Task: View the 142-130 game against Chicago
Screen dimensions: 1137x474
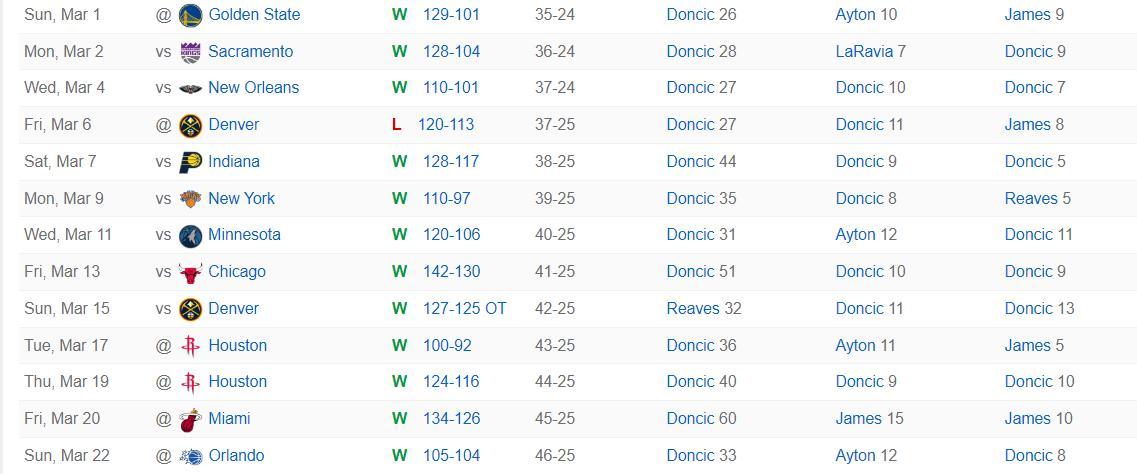Action: pos(451,272)
